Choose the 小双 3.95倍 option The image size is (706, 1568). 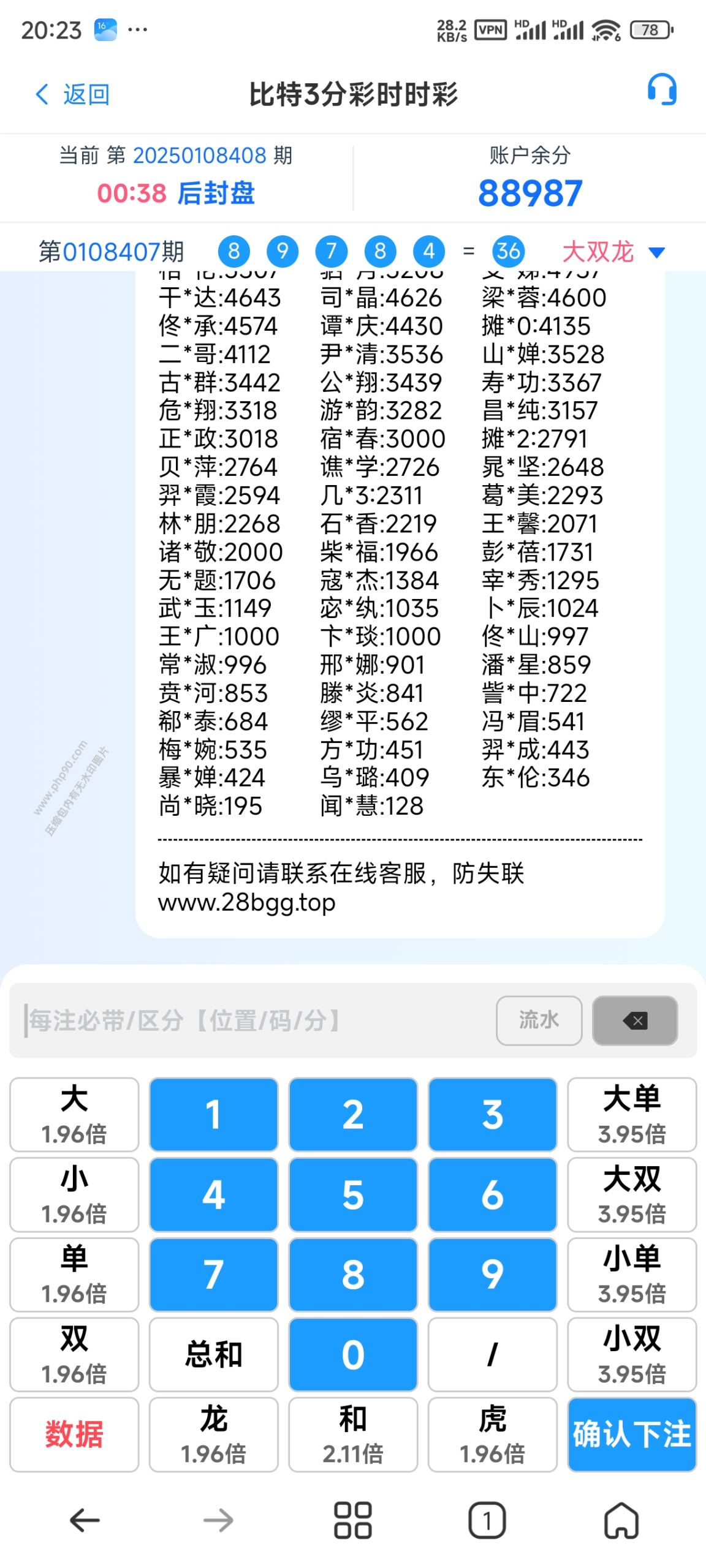point(631,1354)
